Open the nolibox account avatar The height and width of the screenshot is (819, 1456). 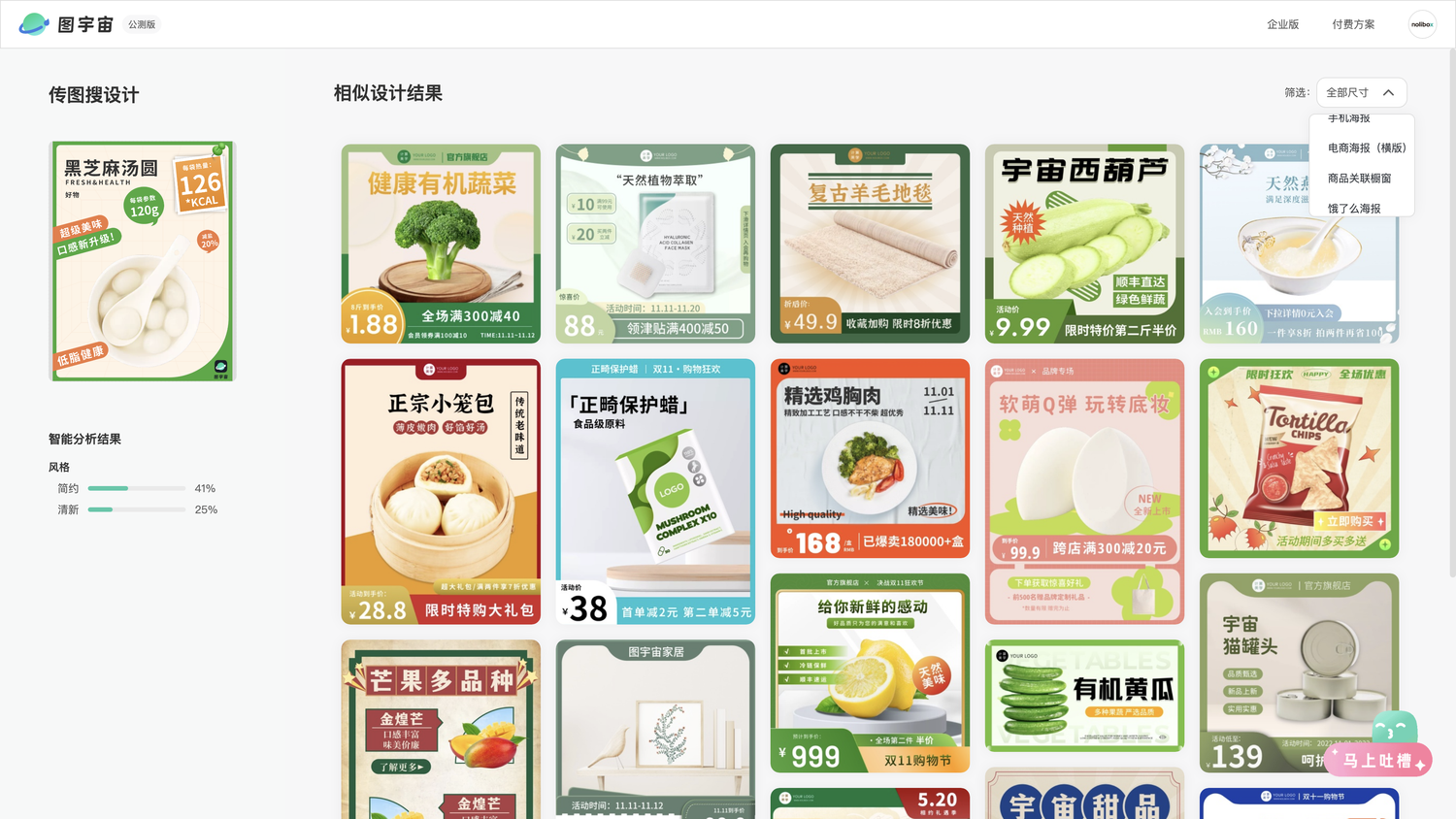[1422, 24]
